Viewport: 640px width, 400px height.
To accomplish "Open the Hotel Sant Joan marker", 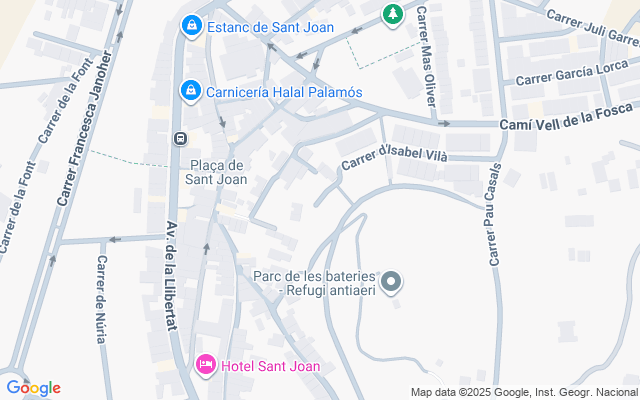I will click(x=206, y=365).
